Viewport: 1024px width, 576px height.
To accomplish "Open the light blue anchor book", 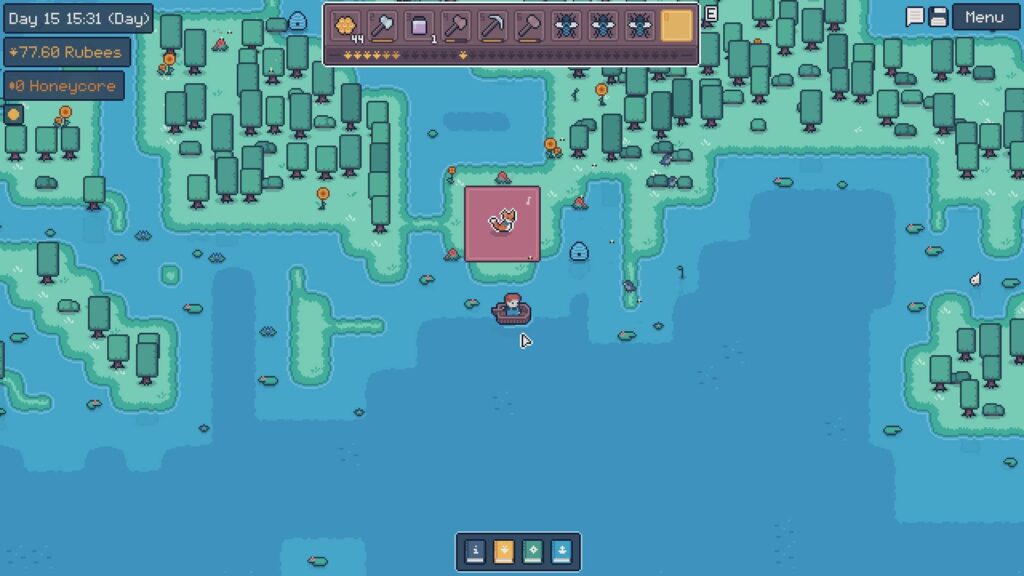I will click(x=562, y=551).
